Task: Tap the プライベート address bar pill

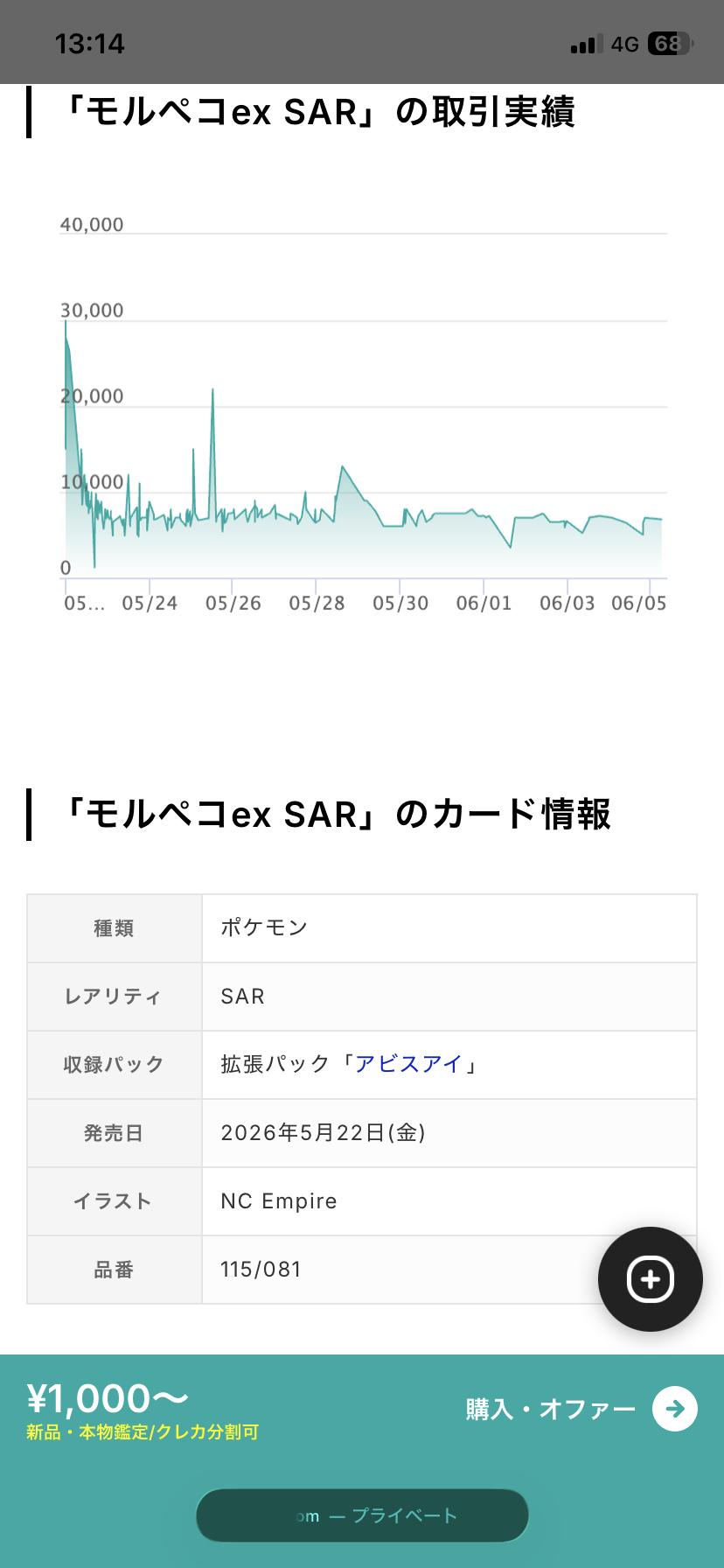Action: (362, 1515)
